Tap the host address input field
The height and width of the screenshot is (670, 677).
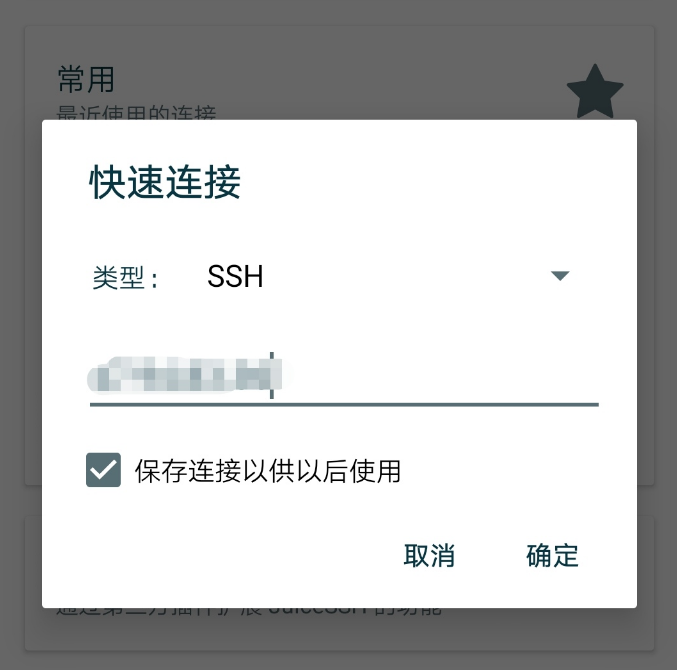click(x=343, y=377)
